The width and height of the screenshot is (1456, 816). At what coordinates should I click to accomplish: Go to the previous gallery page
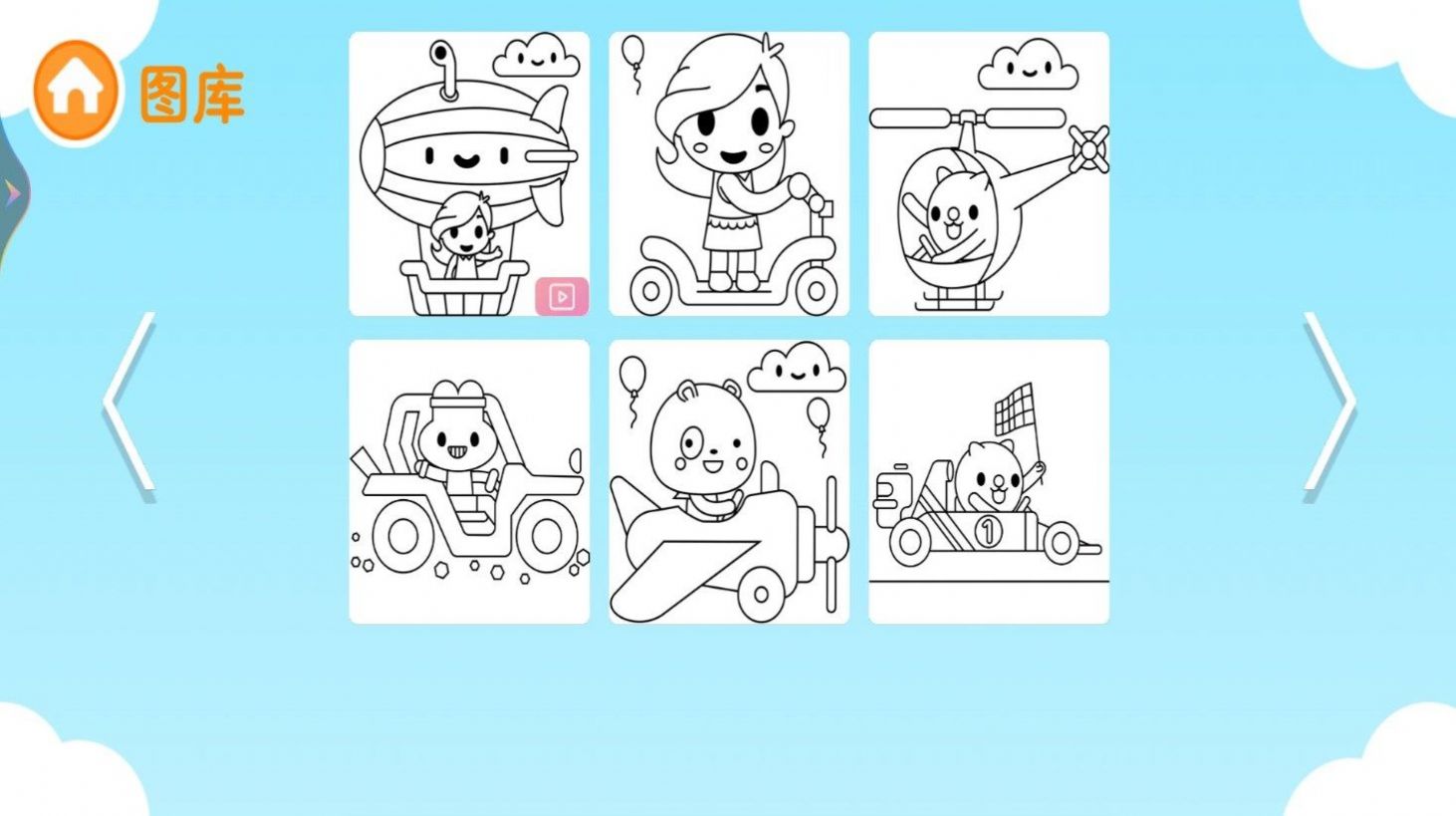coord(130,404)
